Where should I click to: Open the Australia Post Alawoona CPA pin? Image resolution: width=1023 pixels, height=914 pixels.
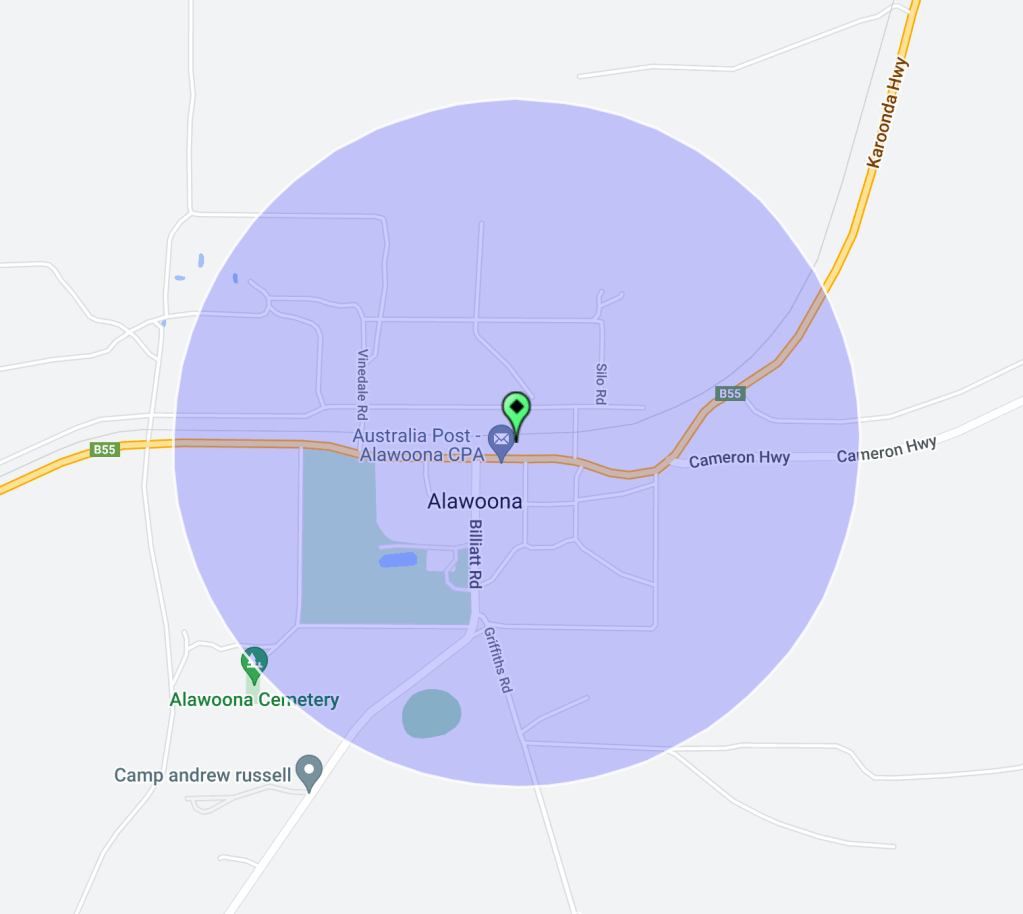(x=501, y=438)
